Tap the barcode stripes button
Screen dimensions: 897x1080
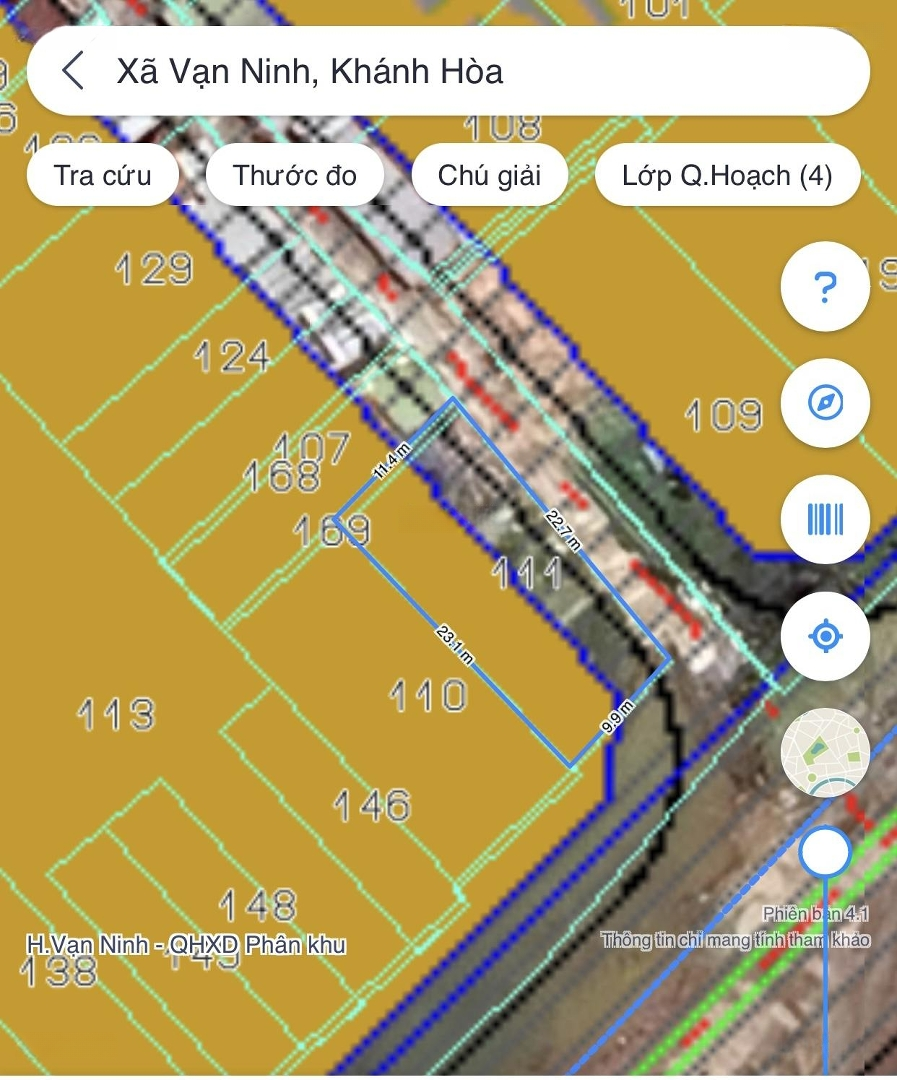(x=825, y=520)
